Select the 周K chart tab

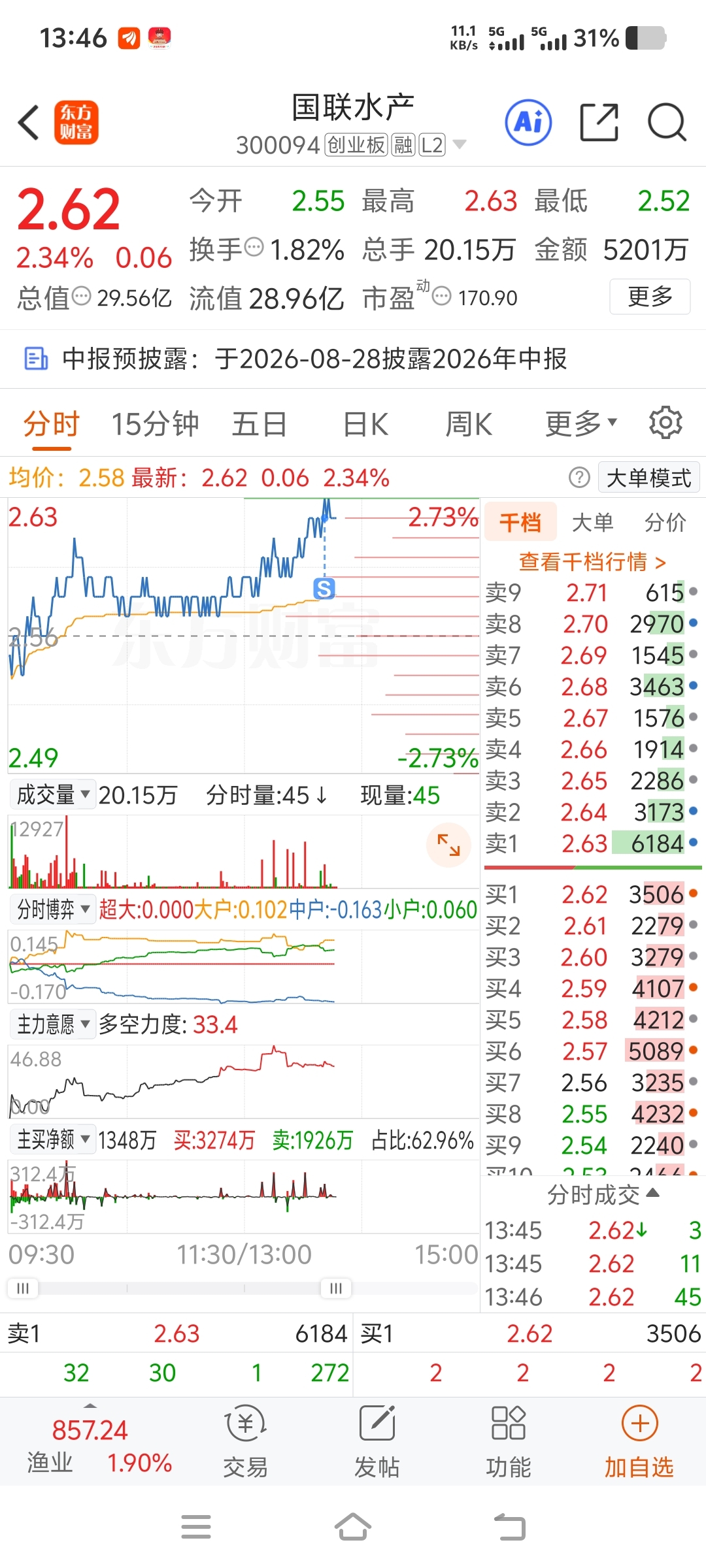tap(468, 424)
